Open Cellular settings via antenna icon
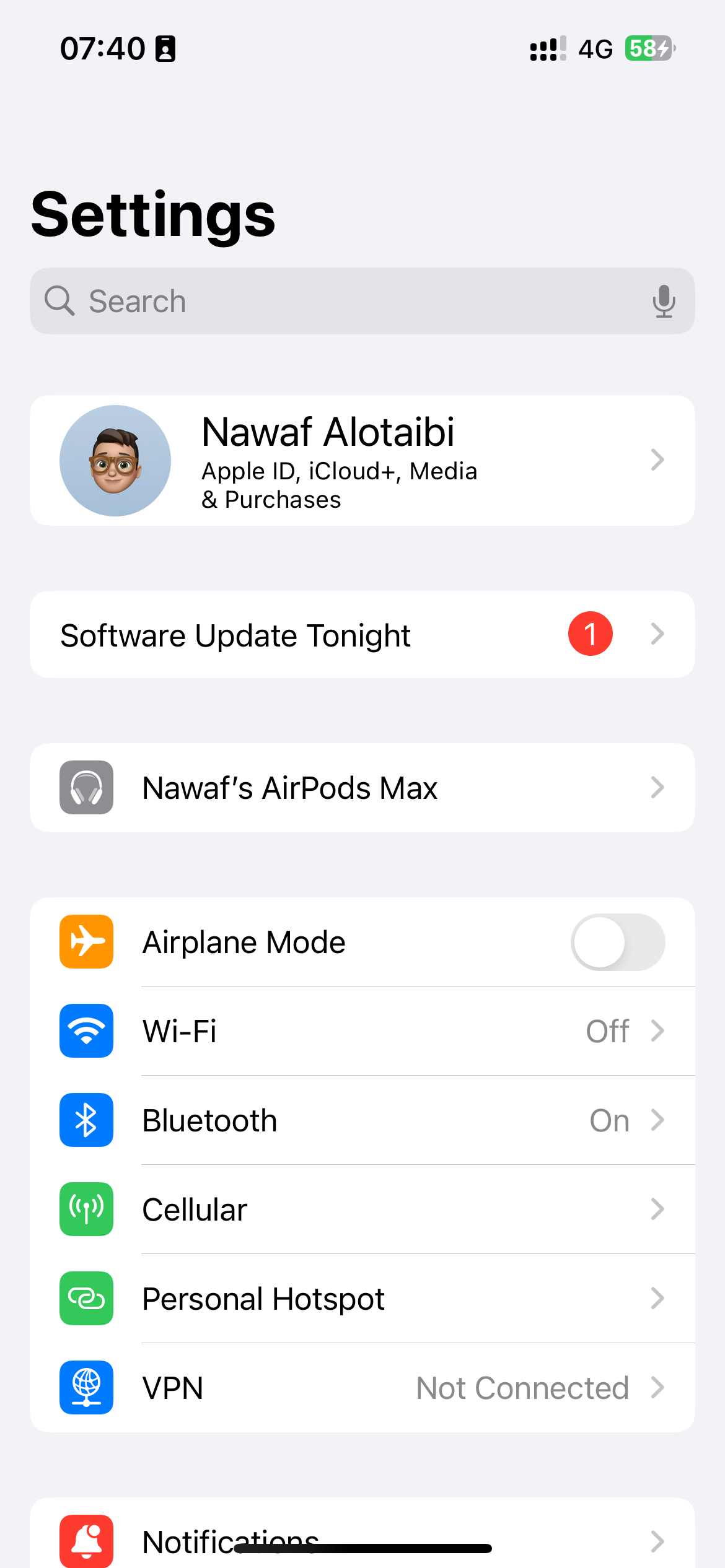Image resolution: width=725 pixels, height=1568 pixels. tap(86, 1209)
